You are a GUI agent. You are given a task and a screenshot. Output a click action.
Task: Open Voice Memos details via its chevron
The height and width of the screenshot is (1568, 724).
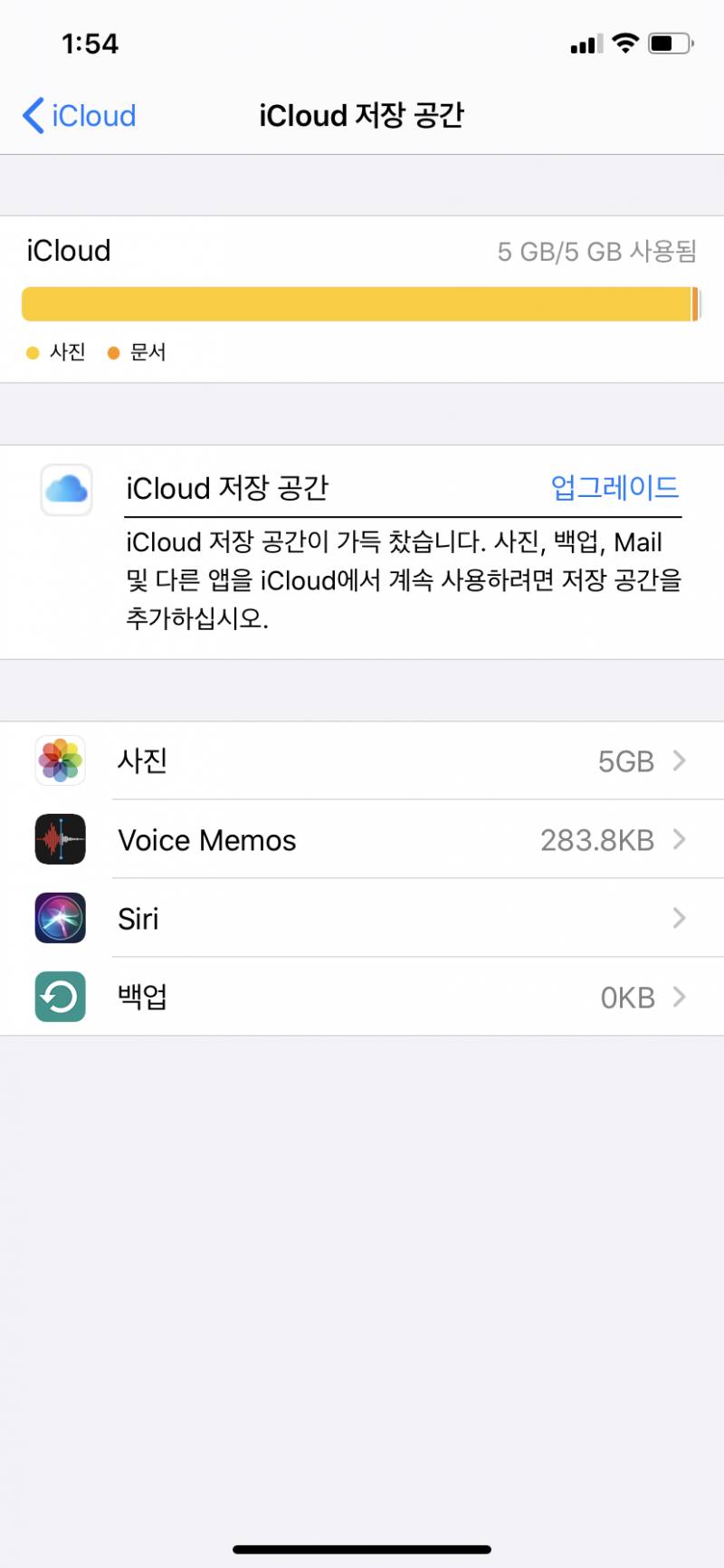(680, 839)
